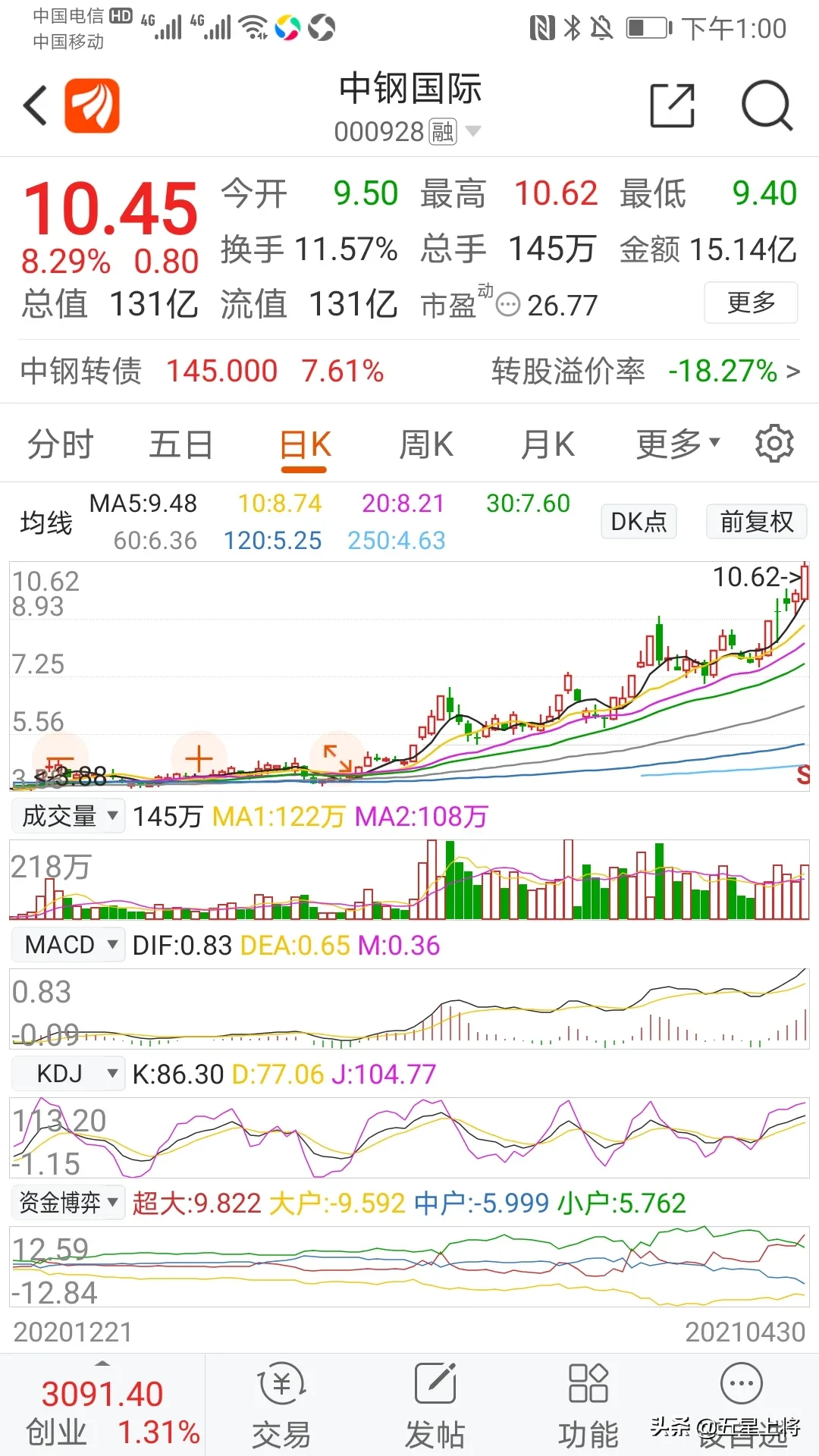
Task: Change the 资金博弈 indicator dropdown
Action: tap(68, 1203)
